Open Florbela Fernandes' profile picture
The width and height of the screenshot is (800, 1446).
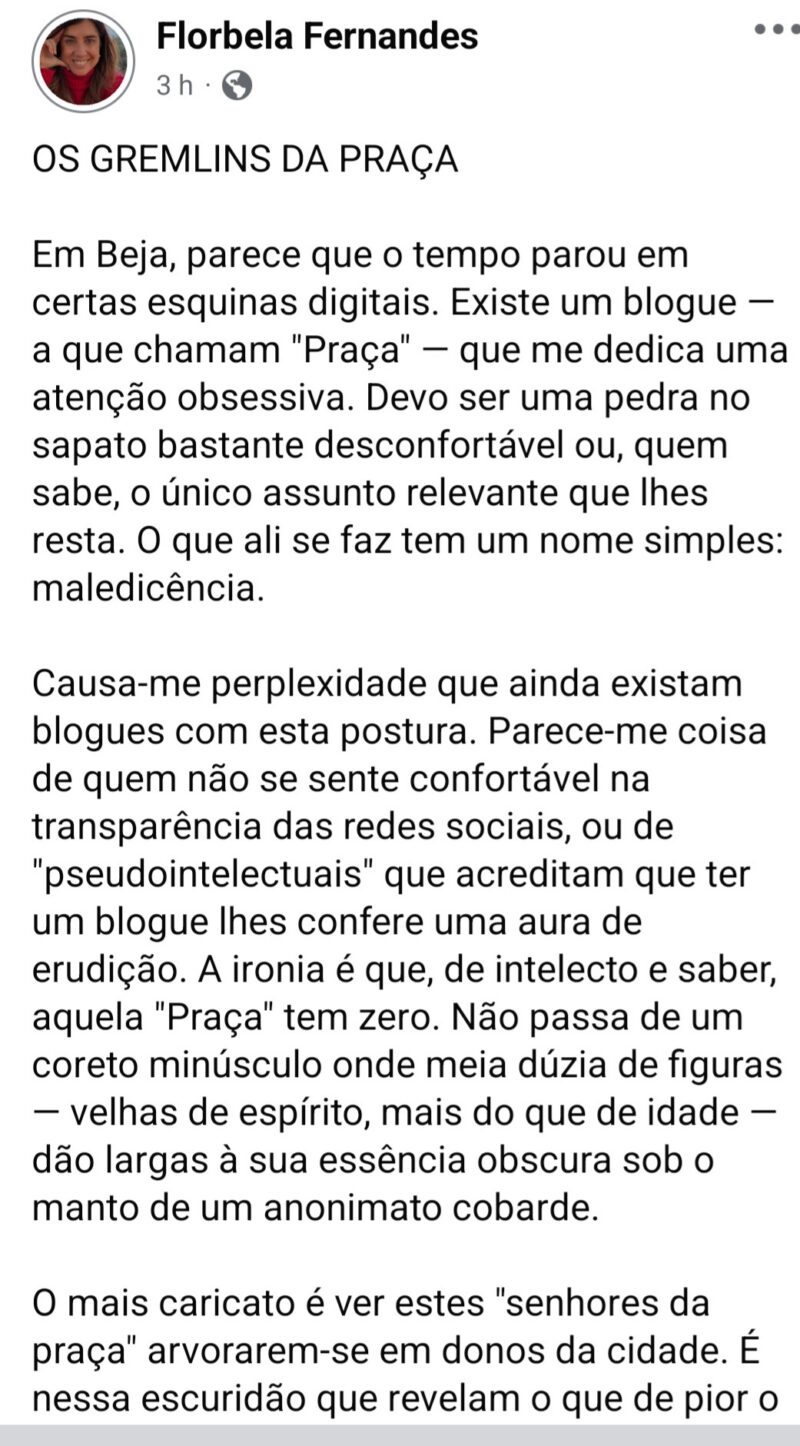(83, 61)
